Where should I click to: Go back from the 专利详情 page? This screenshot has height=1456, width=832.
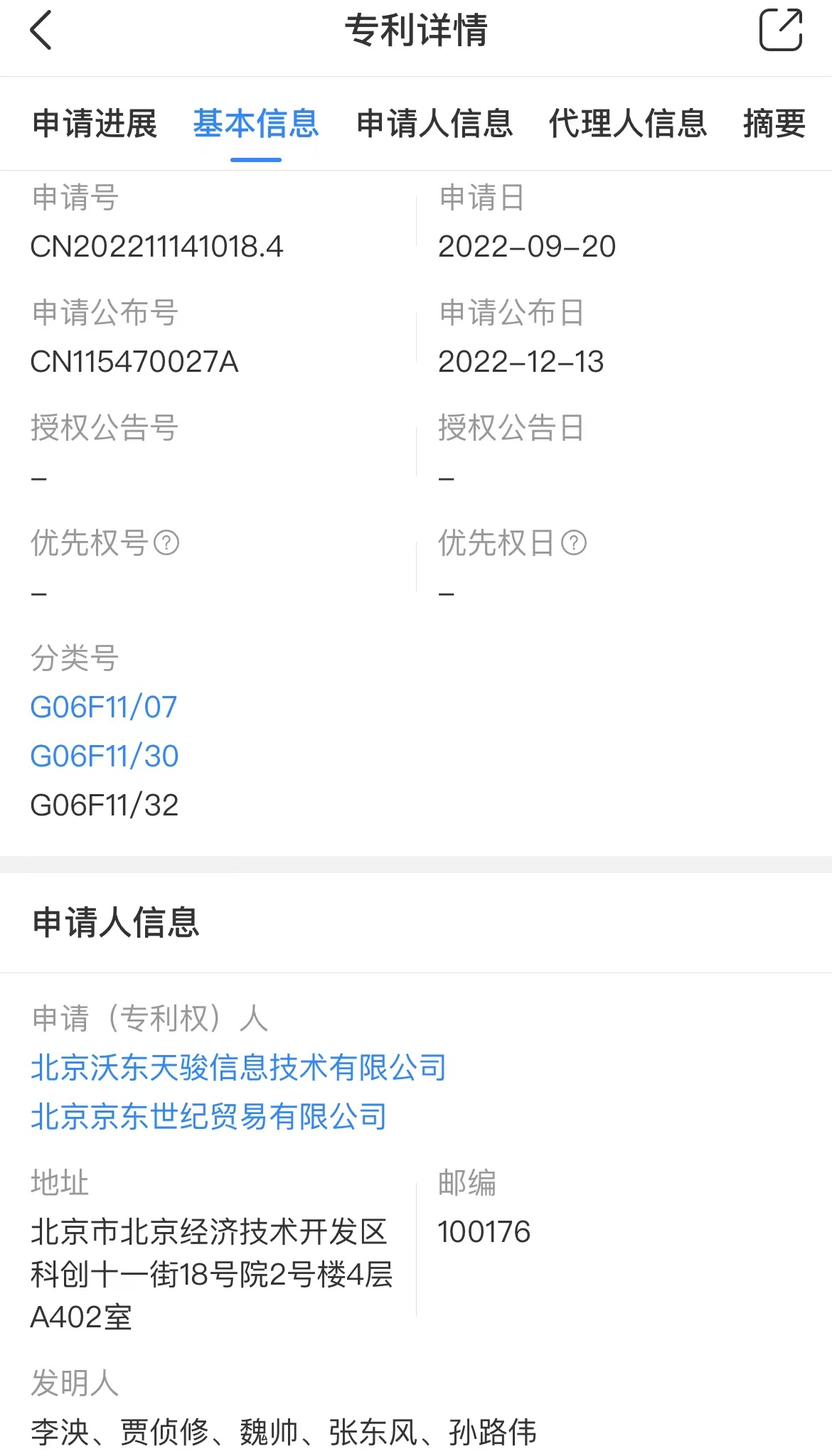41,31
